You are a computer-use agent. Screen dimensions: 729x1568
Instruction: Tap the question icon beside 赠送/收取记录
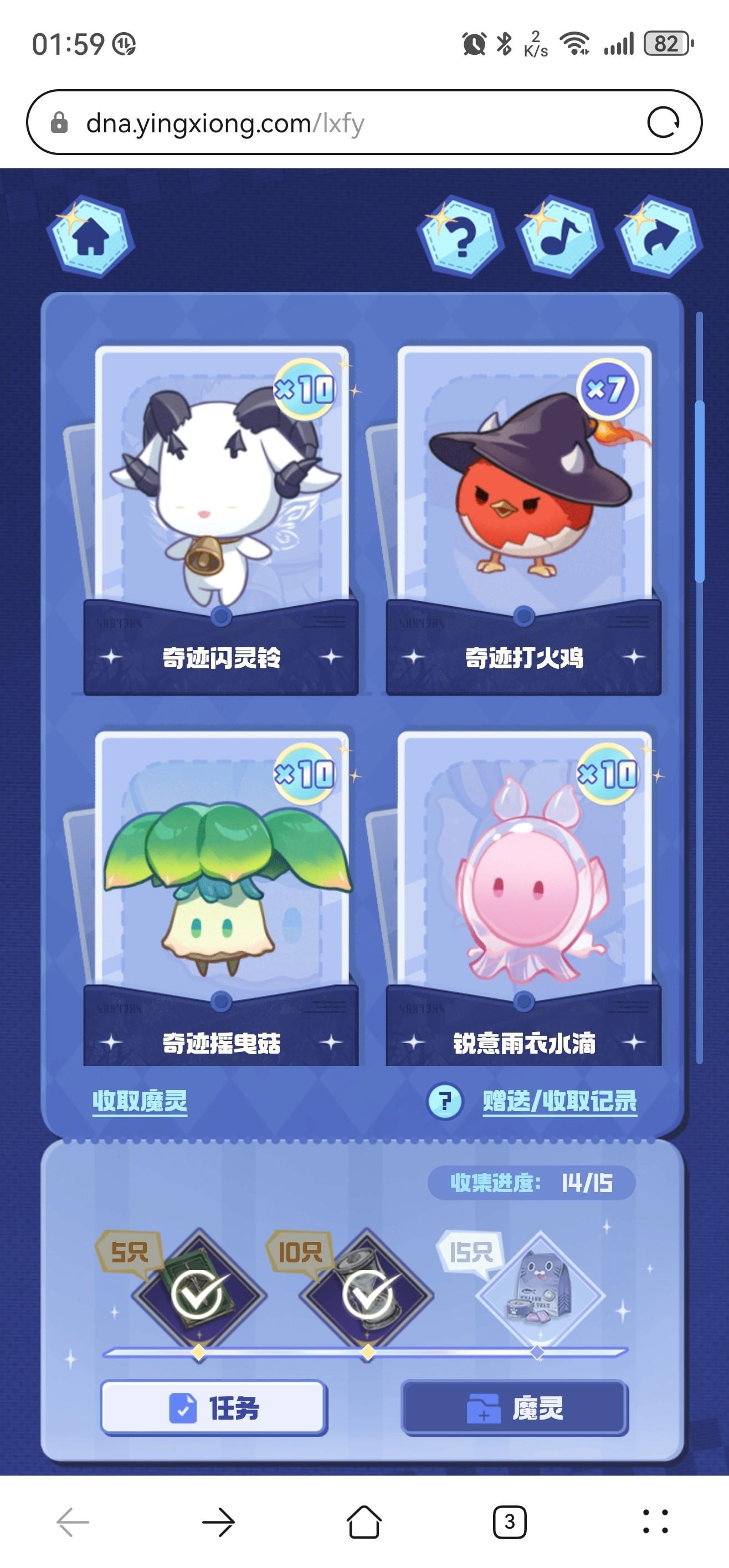coord(445,1101)
